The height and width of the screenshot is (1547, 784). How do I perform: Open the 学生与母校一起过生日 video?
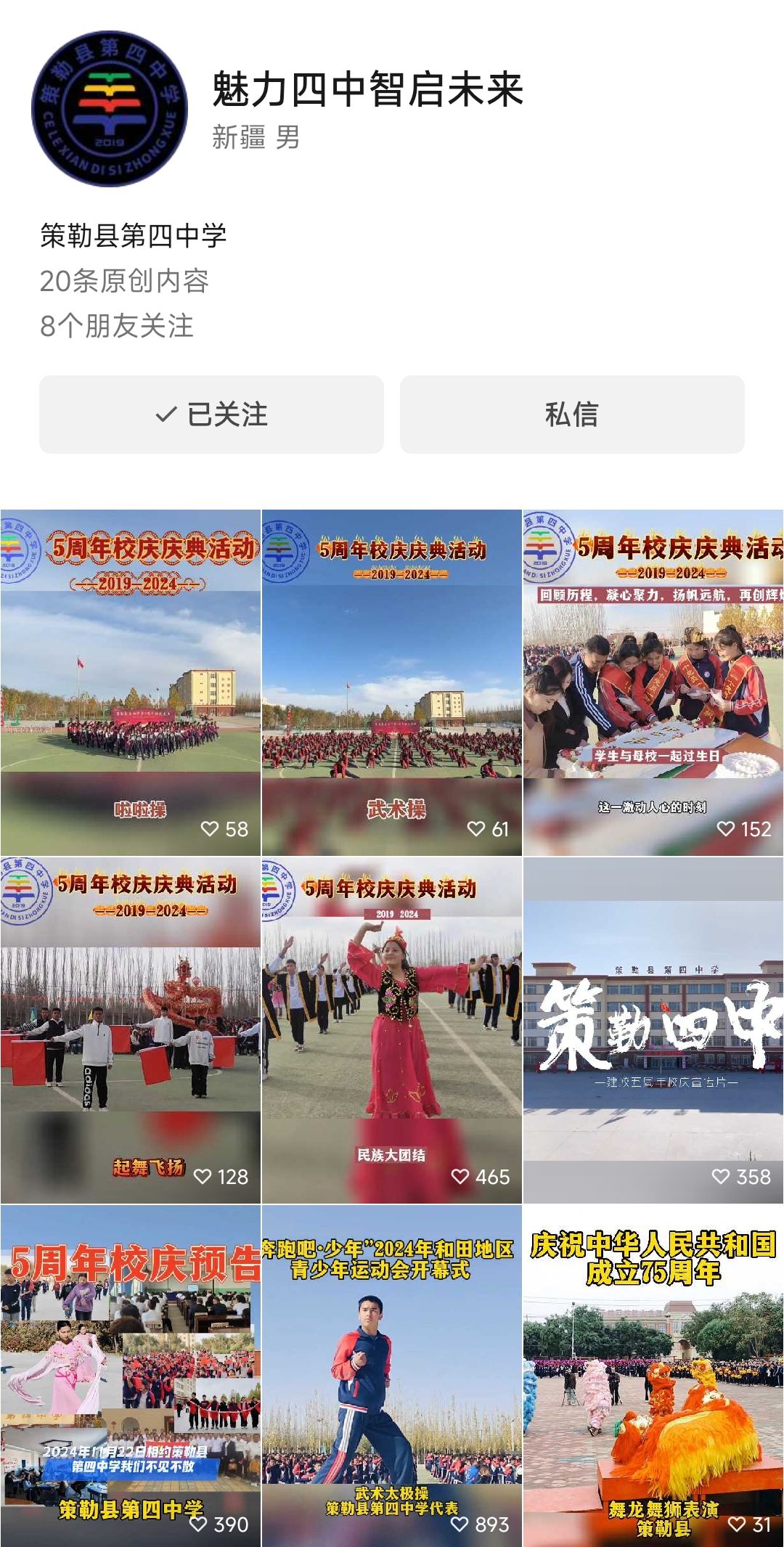coord(653,682)
